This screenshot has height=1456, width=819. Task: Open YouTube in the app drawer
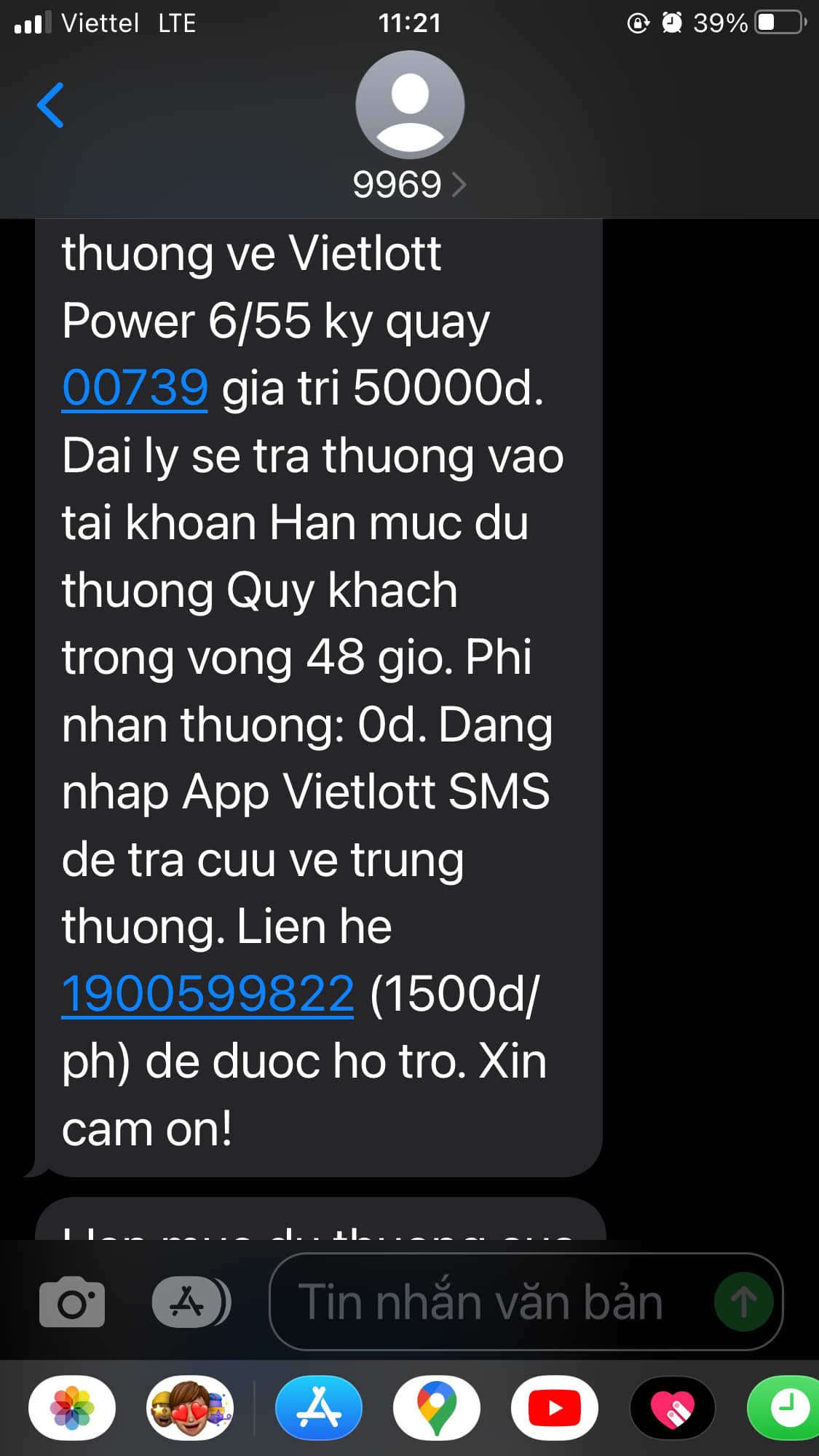coord(554,1408)
